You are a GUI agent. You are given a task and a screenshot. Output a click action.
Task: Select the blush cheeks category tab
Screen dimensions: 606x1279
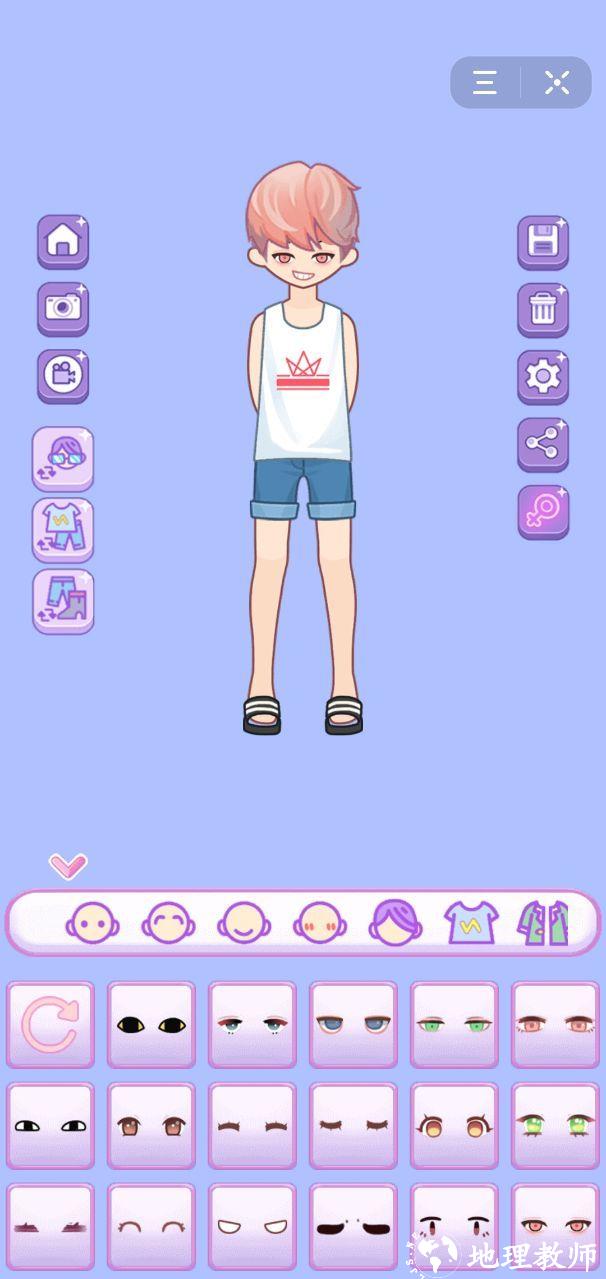[x=319, y=922]
